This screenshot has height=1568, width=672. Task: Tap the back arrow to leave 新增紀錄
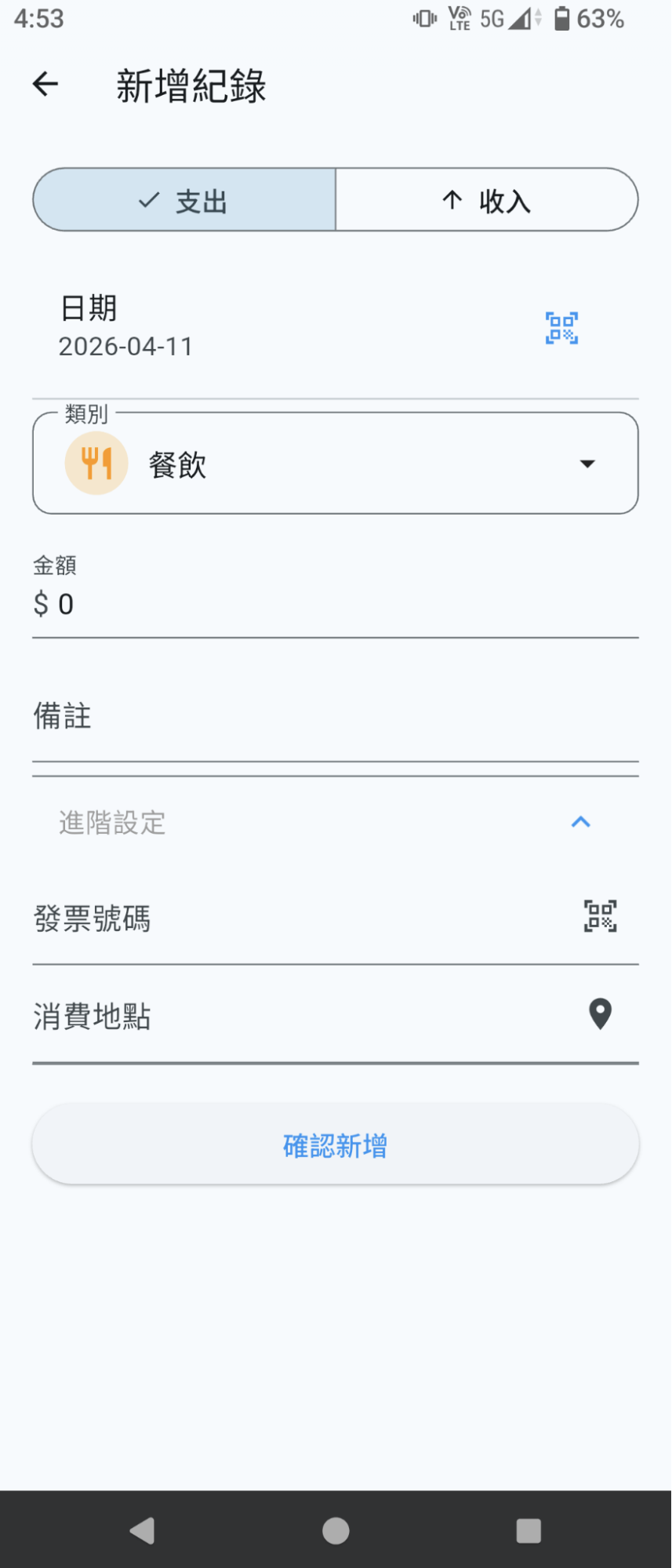click(x=45, y=83)
